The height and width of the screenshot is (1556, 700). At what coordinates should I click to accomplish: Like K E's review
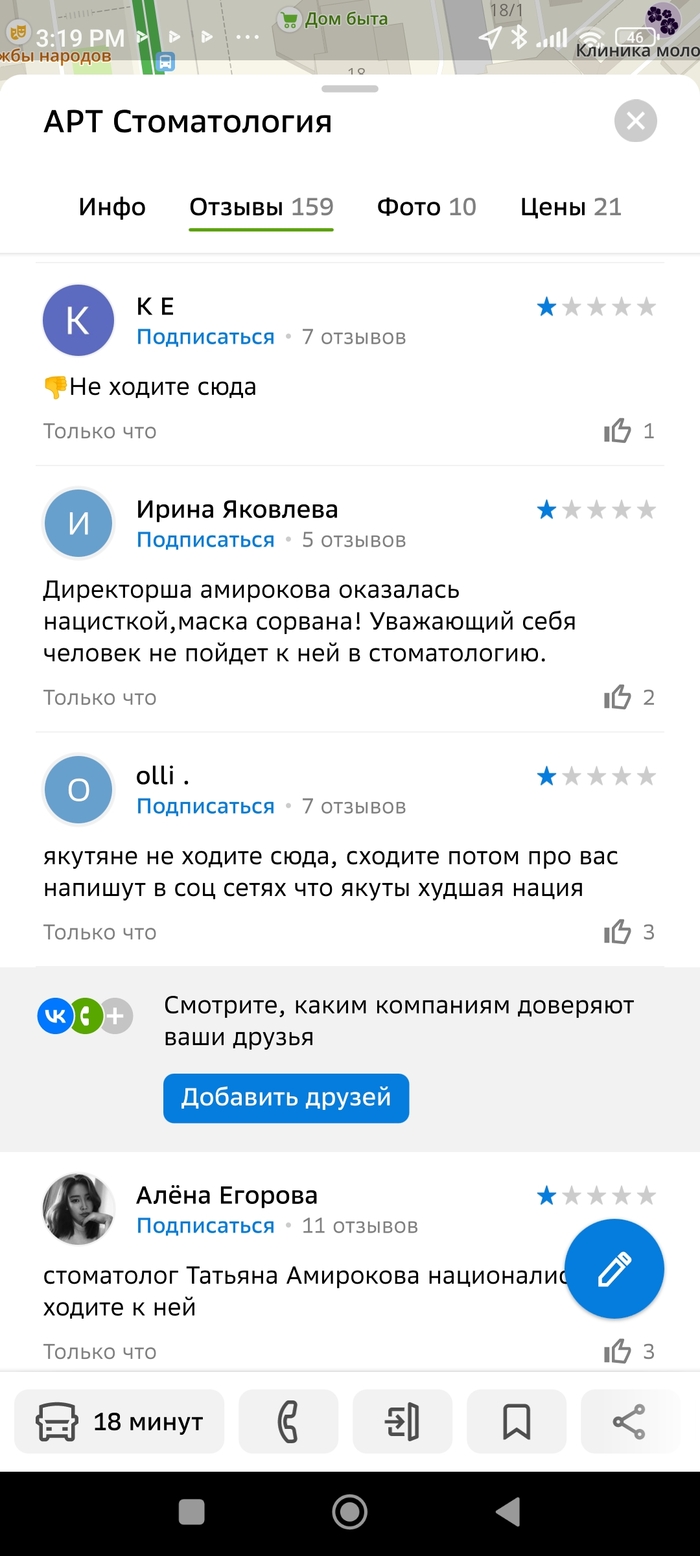click(618, 431)
